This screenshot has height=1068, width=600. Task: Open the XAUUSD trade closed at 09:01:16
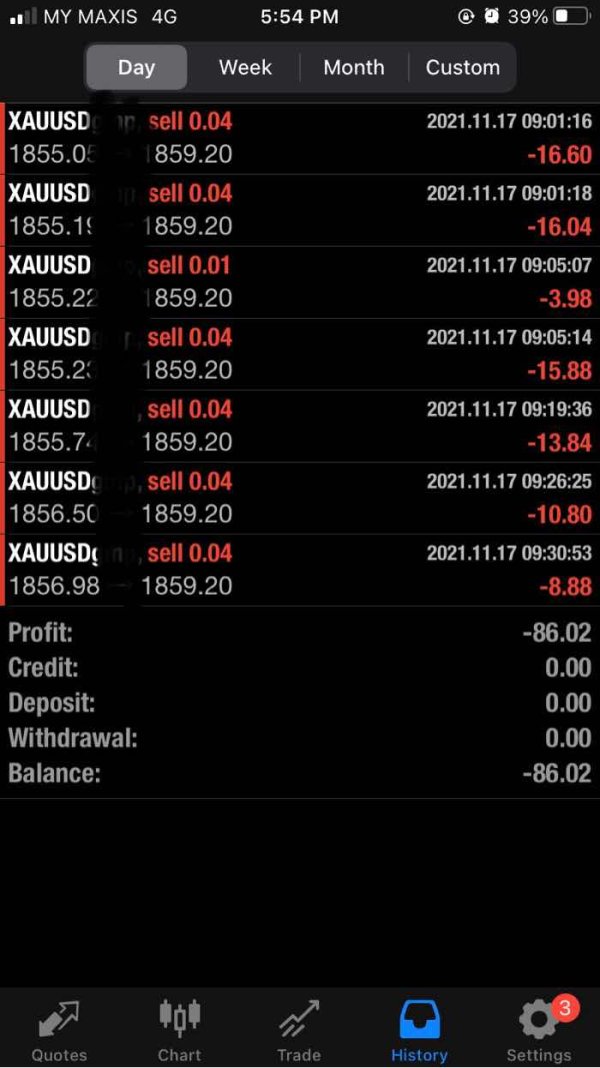tap(300, 138)
